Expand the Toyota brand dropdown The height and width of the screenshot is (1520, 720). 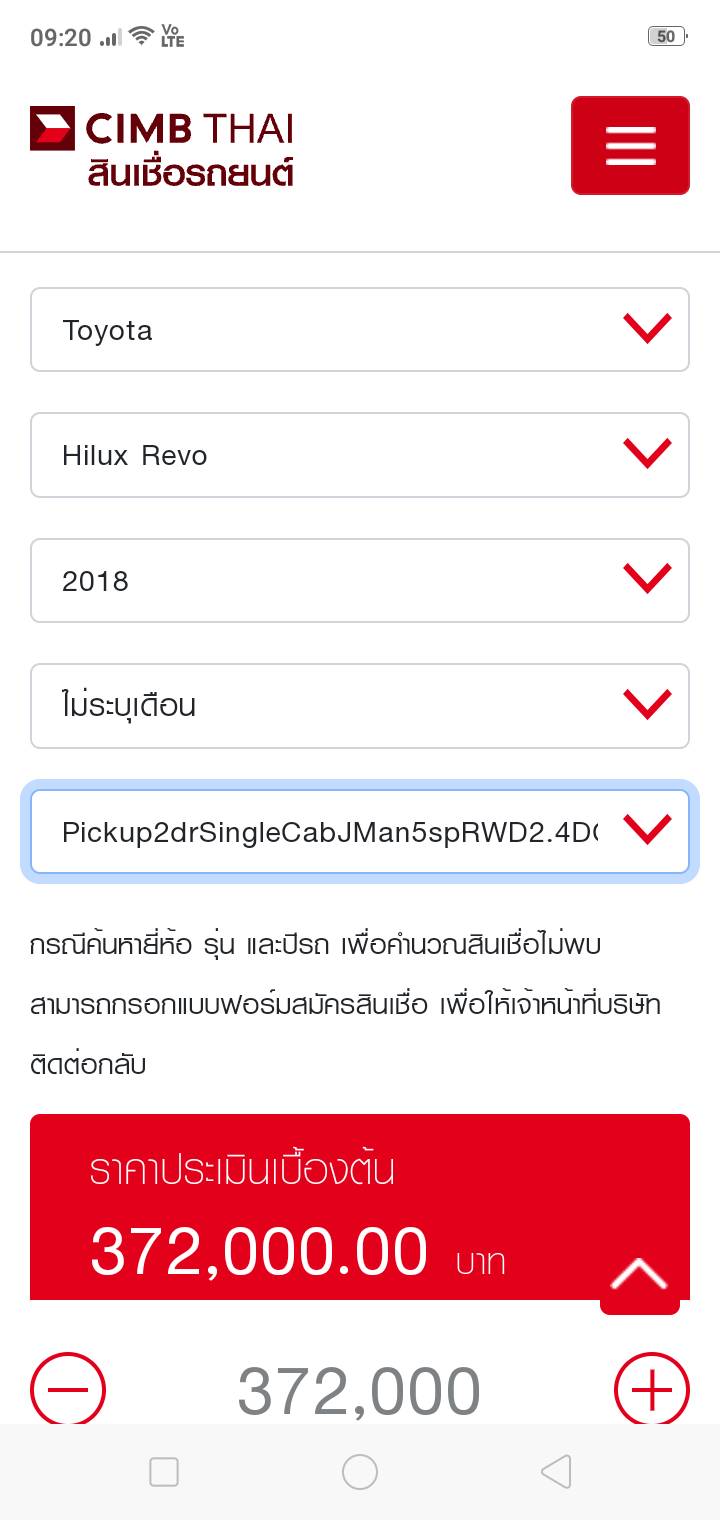(x=359, y=330)
